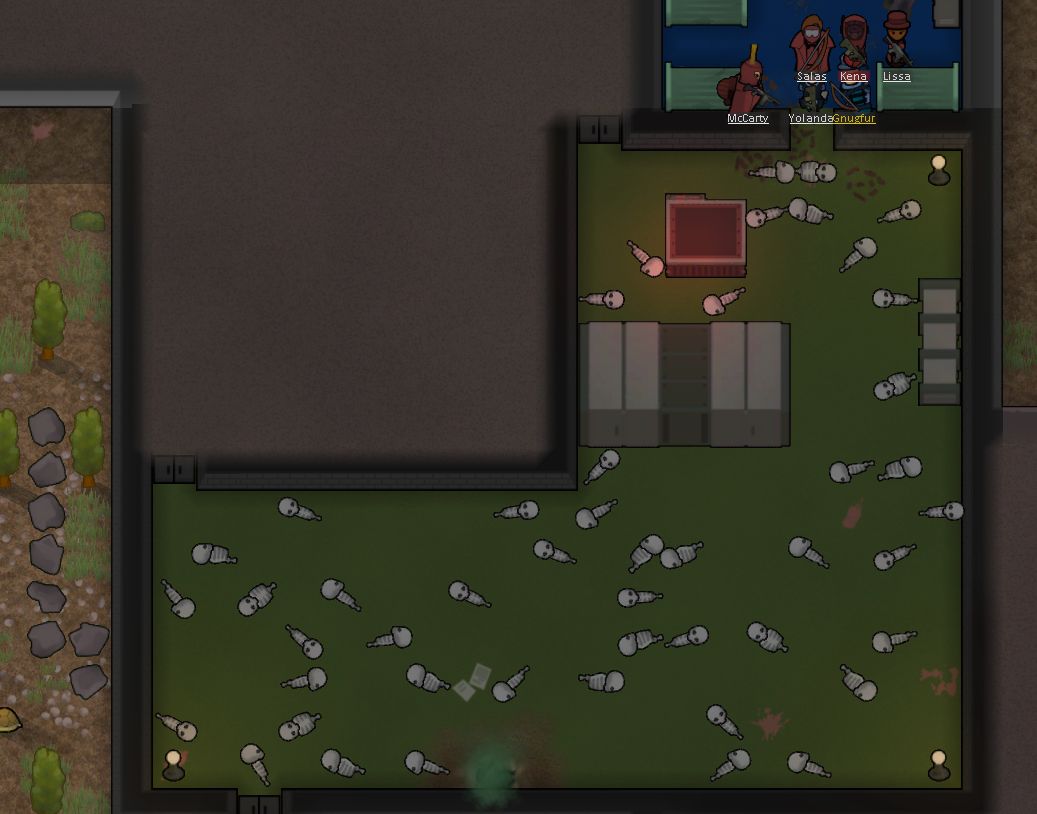
Task: Select the colonist Kena
Action: [853, 42]
